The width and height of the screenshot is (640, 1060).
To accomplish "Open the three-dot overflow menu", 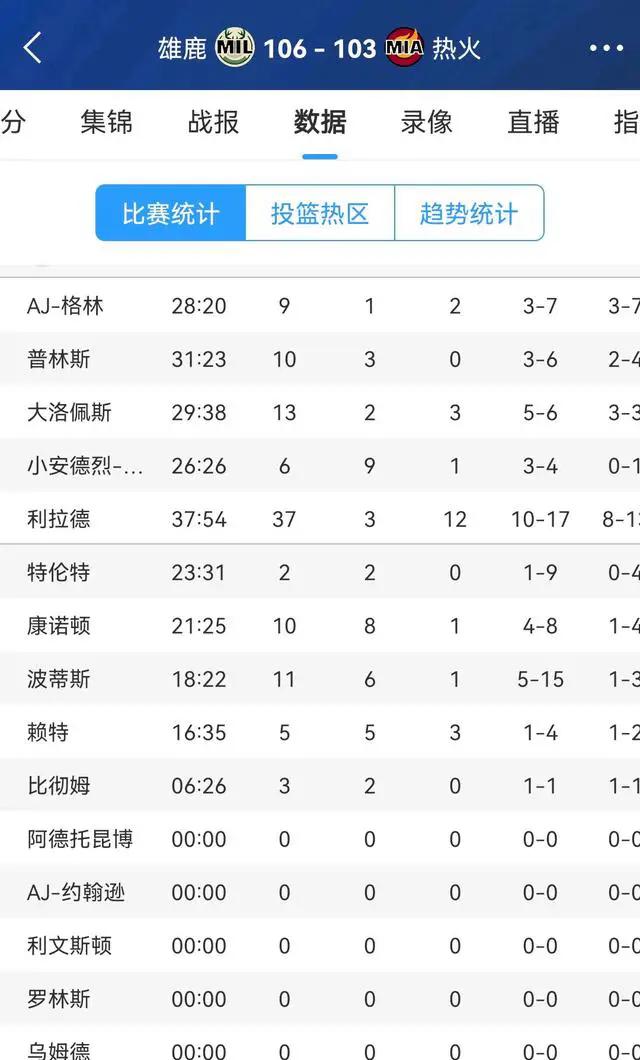I will tap(606, 48).
